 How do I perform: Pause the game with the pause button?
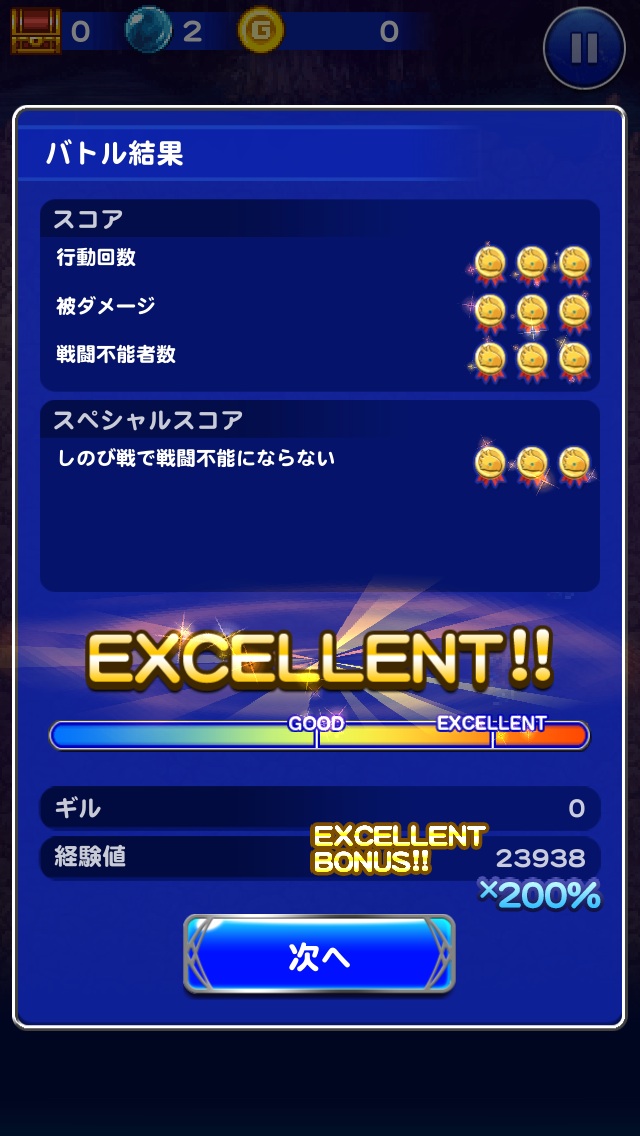coord(584,47)
